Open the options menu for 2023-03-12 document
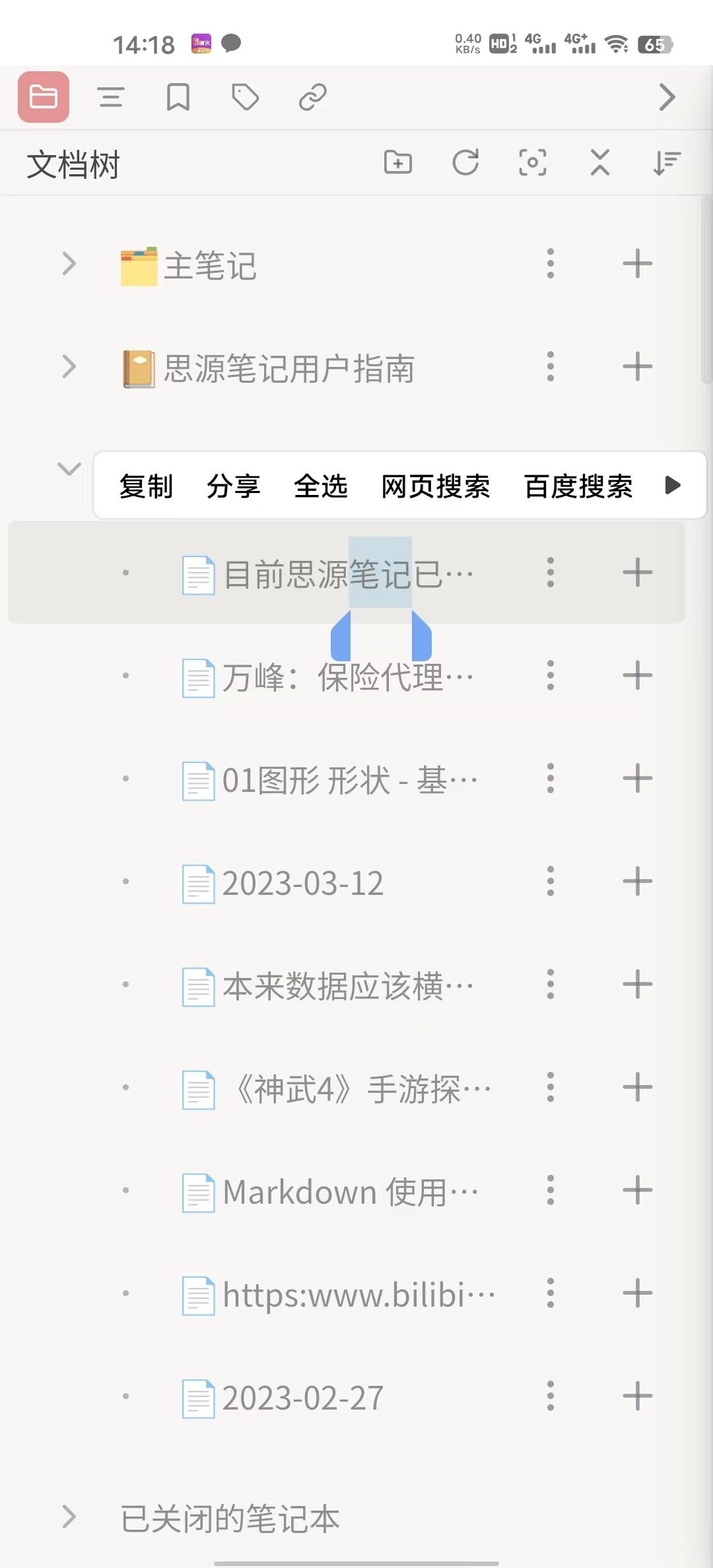 551,882
